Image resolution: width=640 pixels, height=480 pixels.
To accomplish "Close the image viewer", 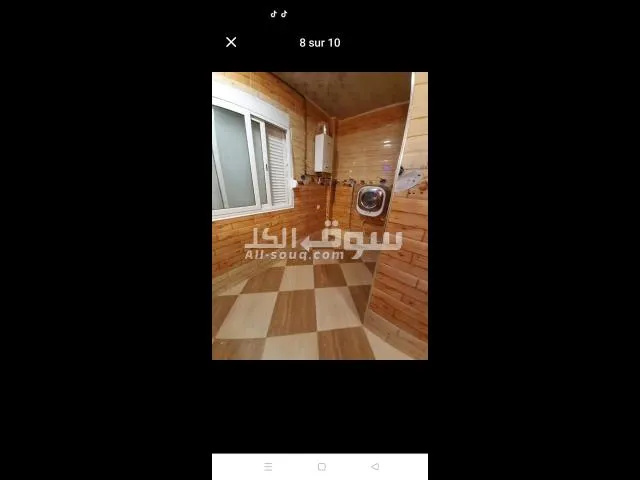I will (231, 42).
